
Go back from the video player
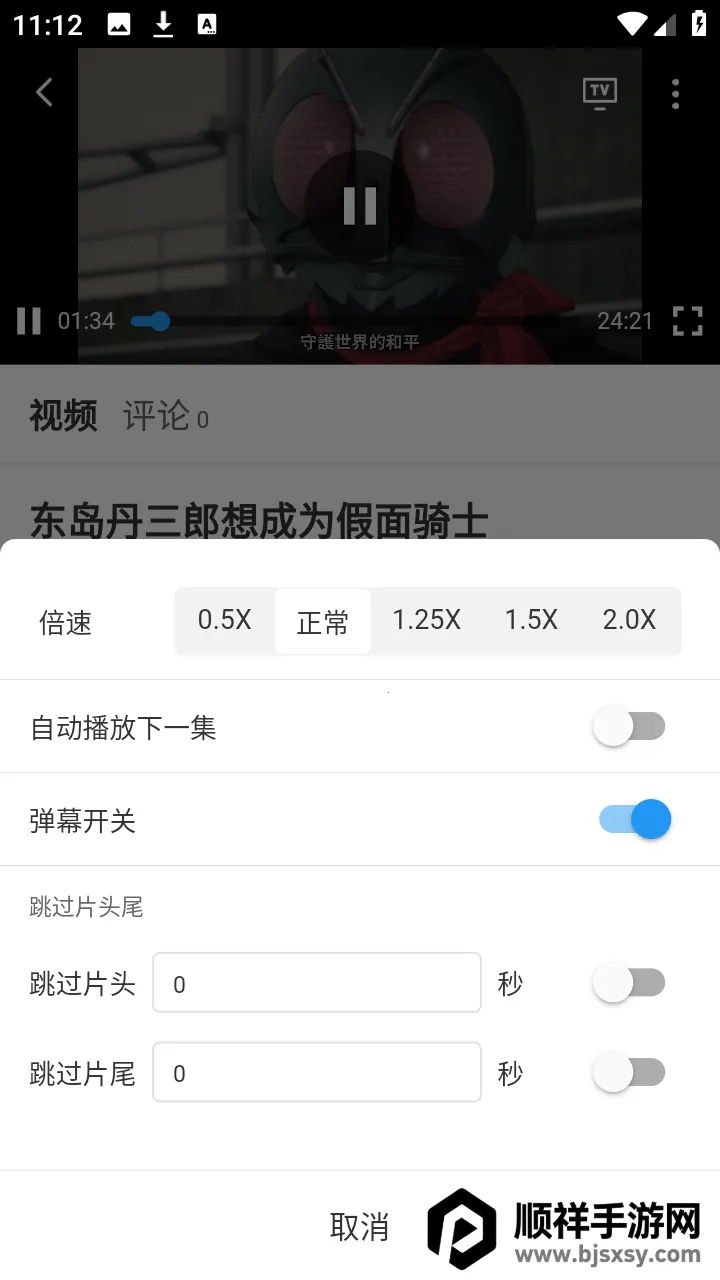pyautogui.click(x=44, y=93)
